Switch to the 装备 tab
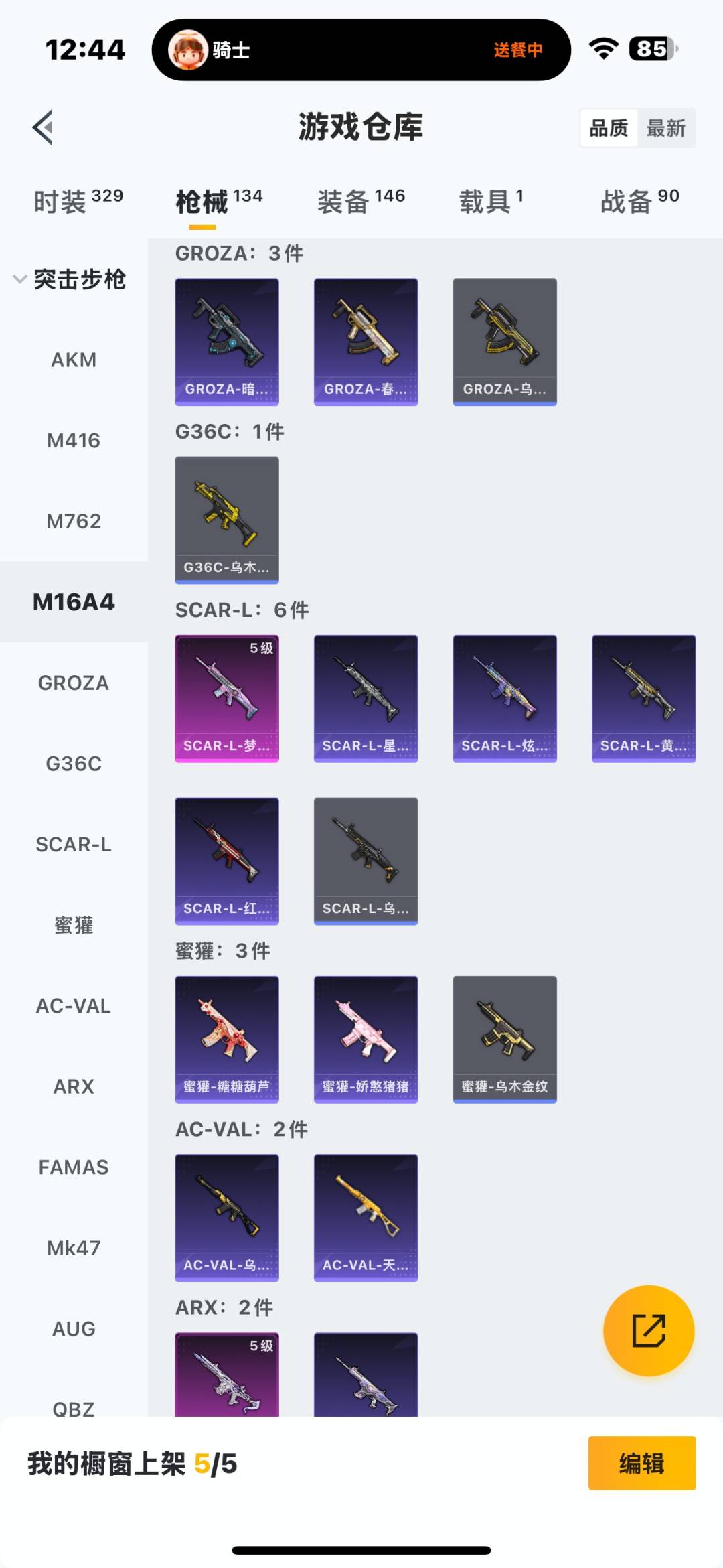This screenshot has width=723, height=1568. [361, 201]
